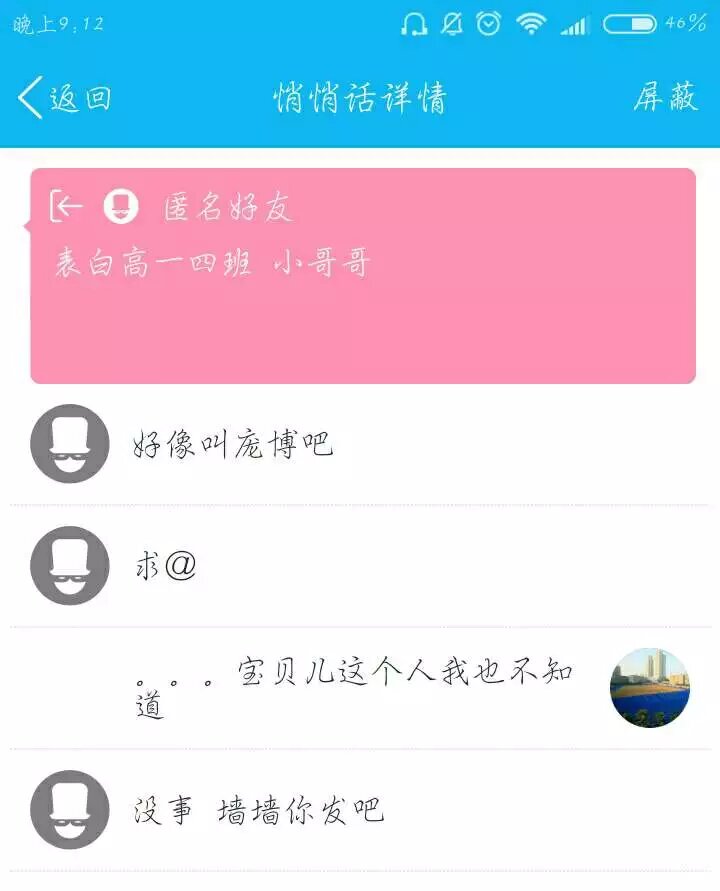720x891 pixels.
Task: Tap the comment 没事 墙墙你发吧
Action: pos(259,810)
